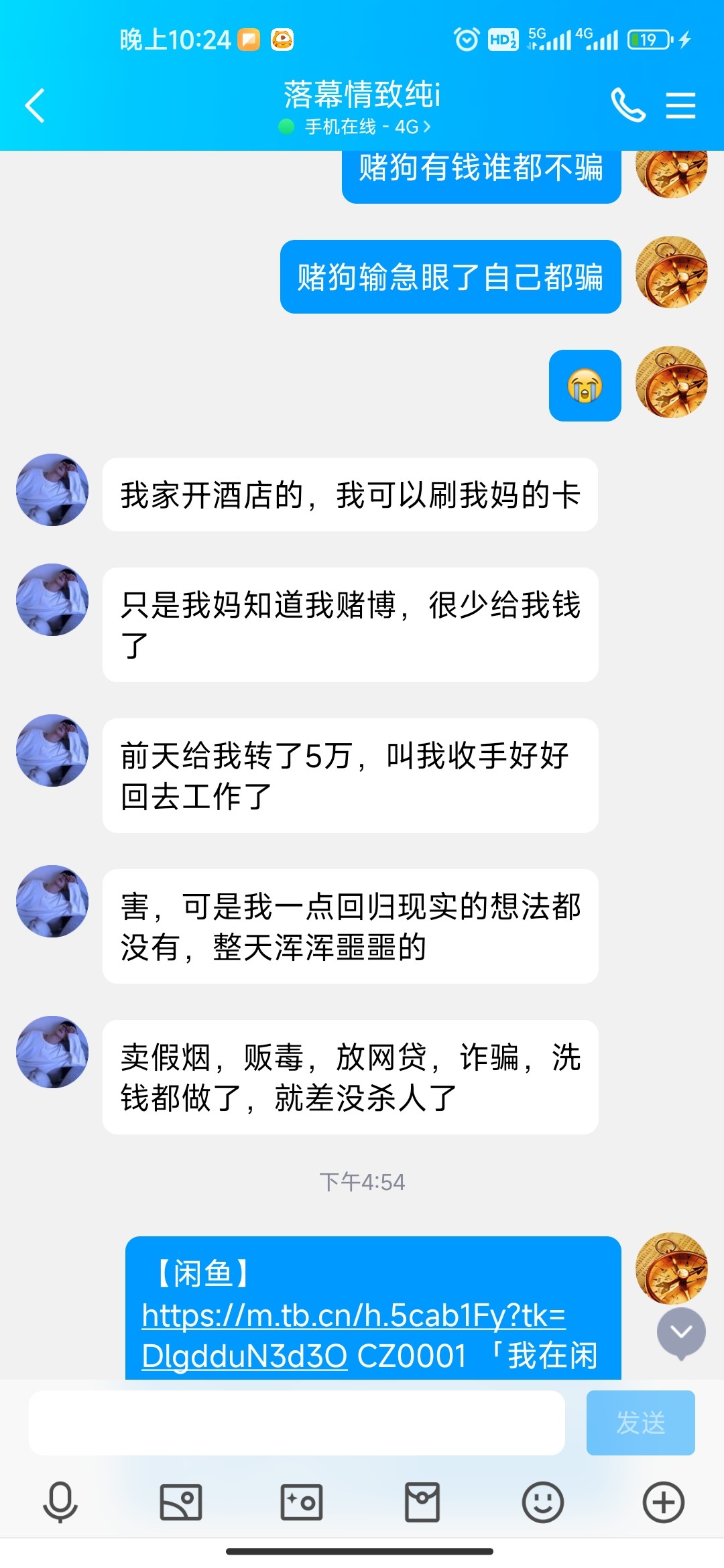
Task: Tap the contact title 落幕情致纯i
Action: (x=362, y=95)
